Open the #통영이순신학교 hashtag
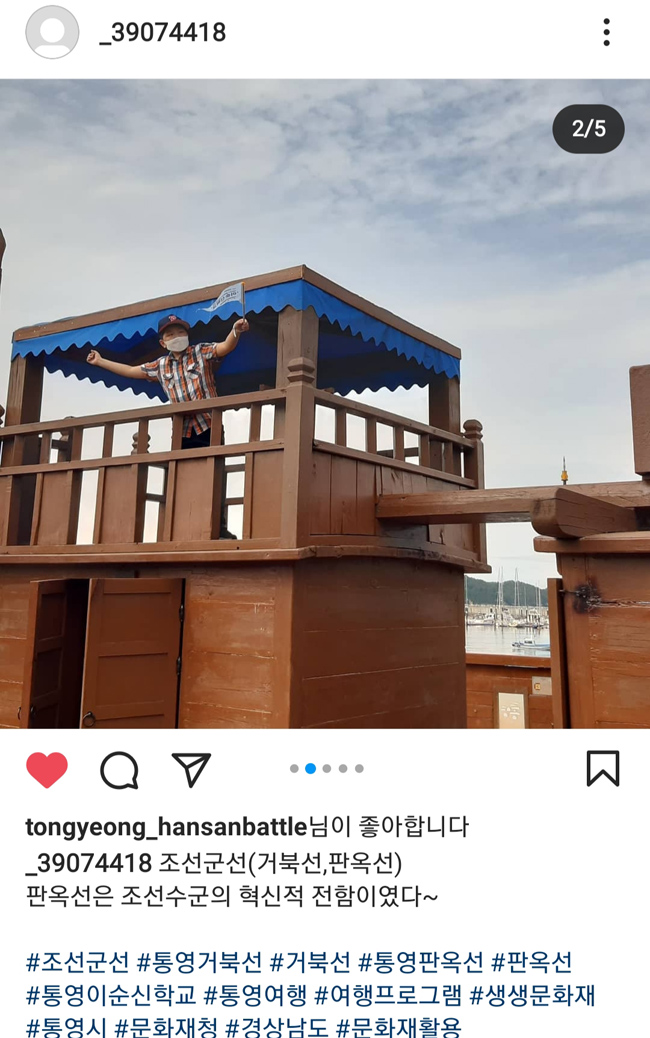This screenshot has width=650, height=1038. 110,996
